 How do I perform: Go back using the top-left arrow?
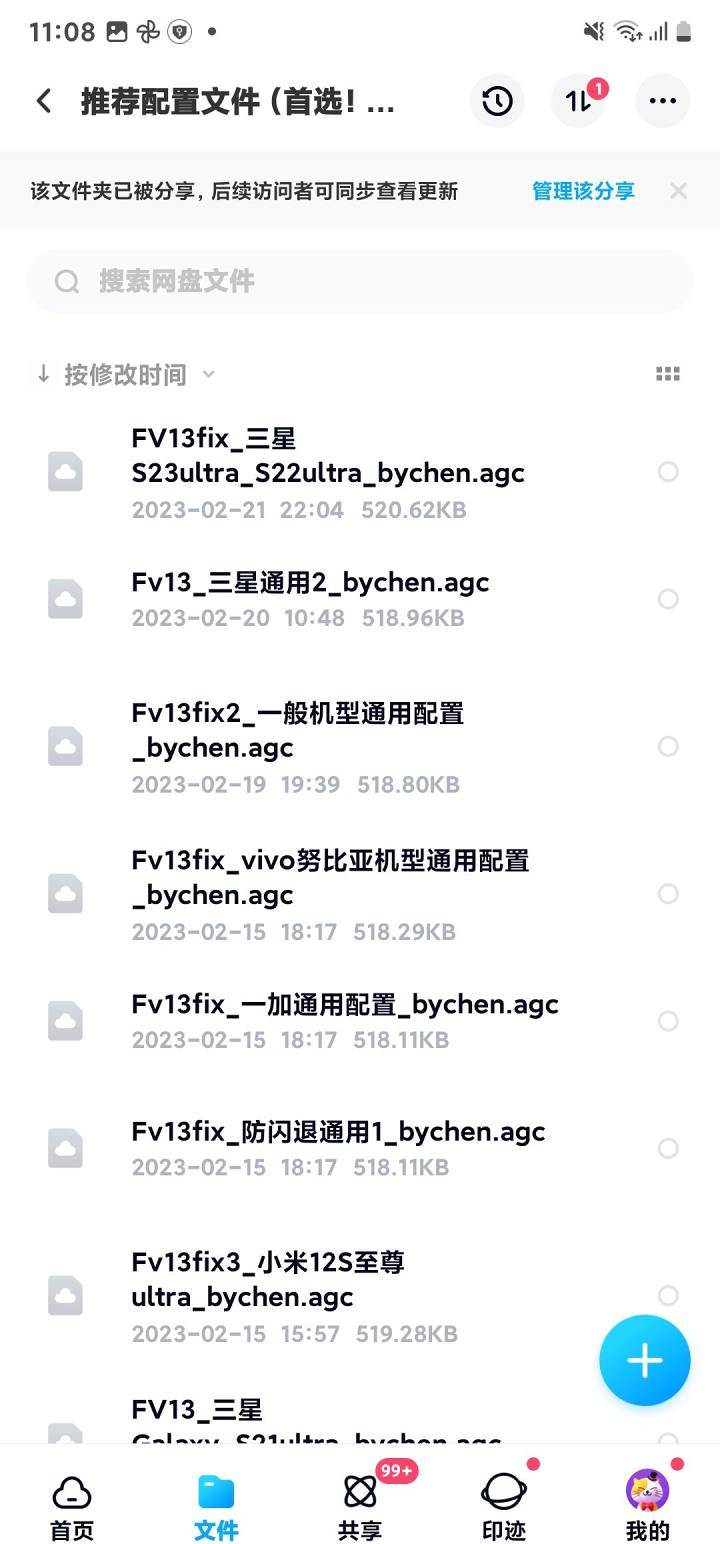[x=44, y=101]
